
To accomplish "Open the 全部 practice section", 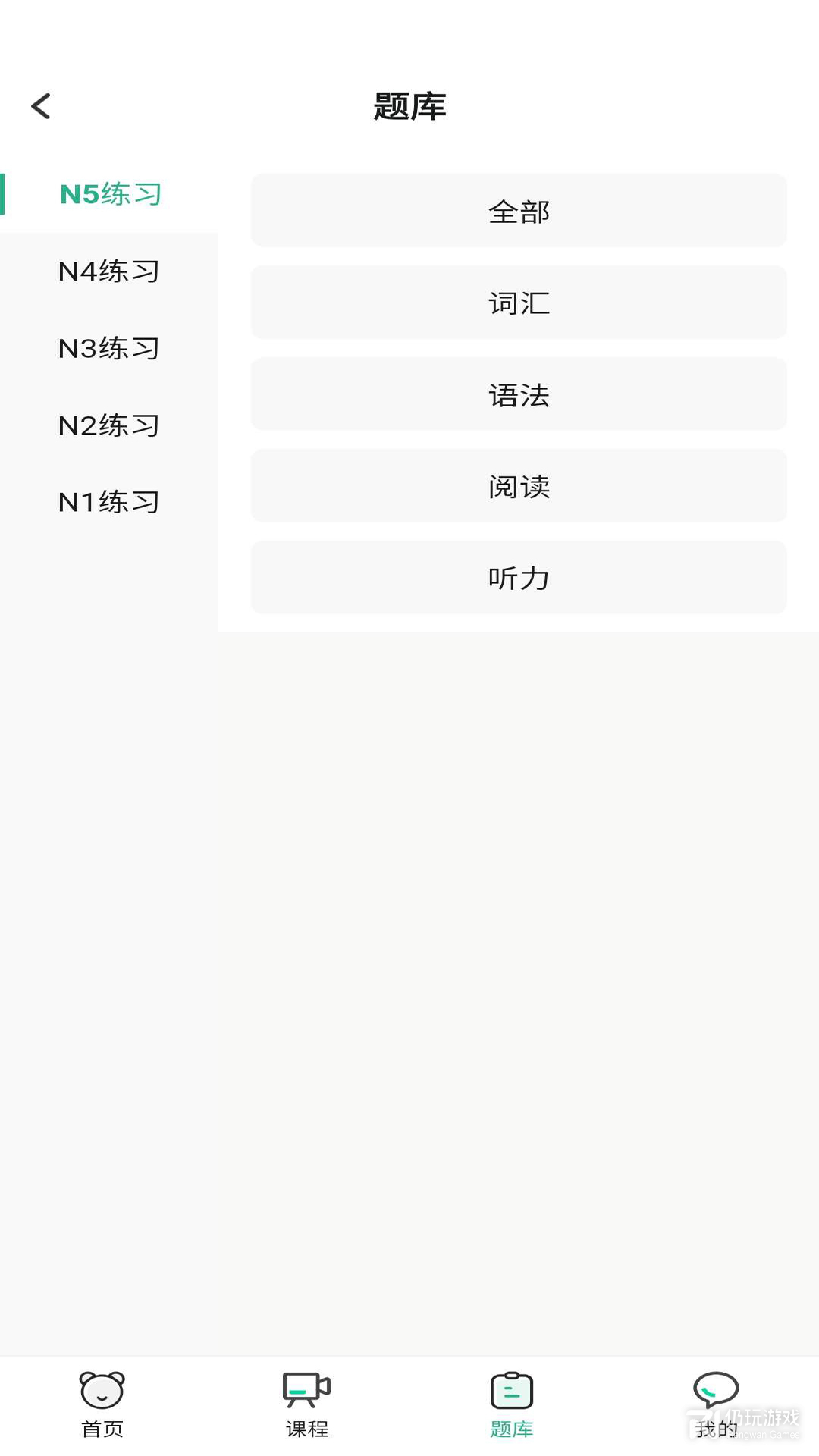I will coord(519,211).
